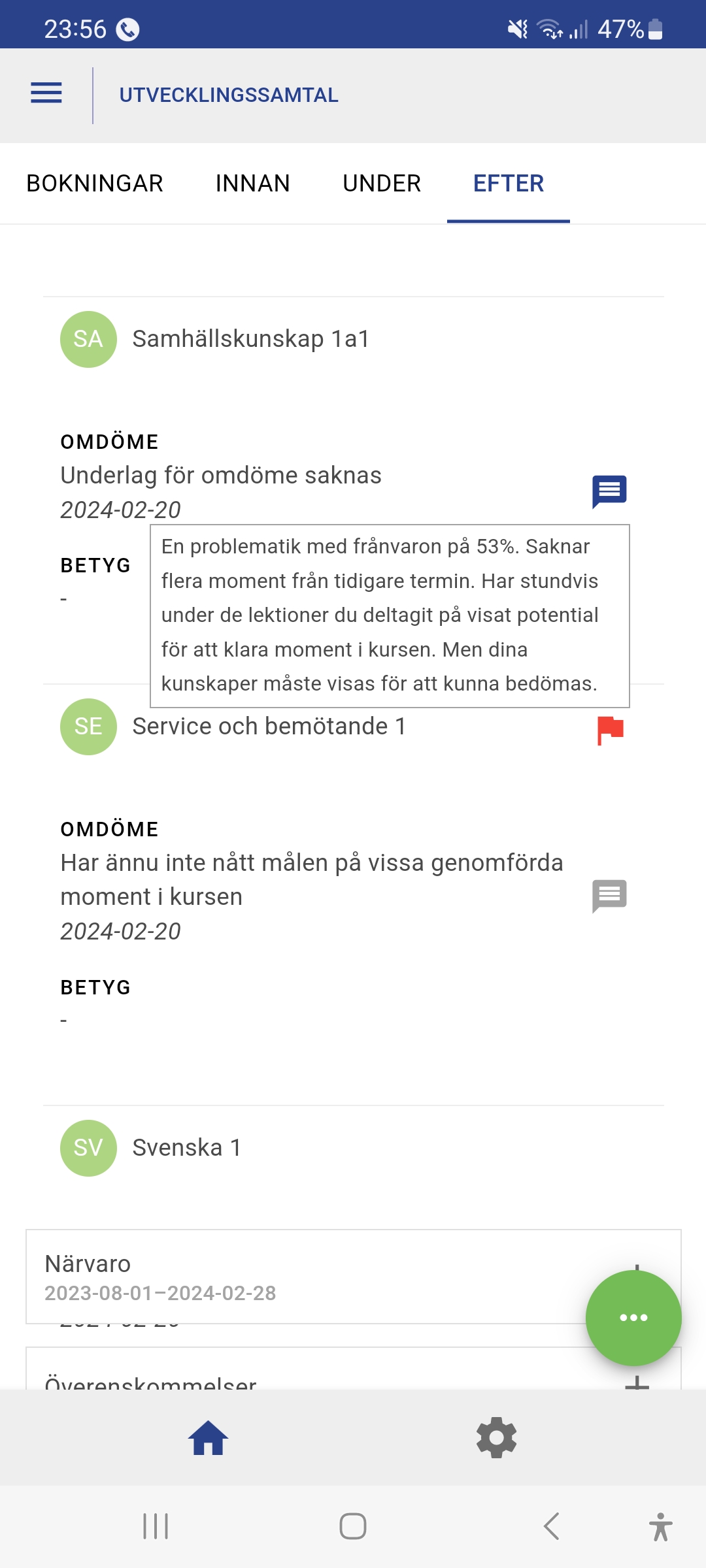Open the hamburger navigation menu
The image size is (706, 1568).
(x=46, y=93)
